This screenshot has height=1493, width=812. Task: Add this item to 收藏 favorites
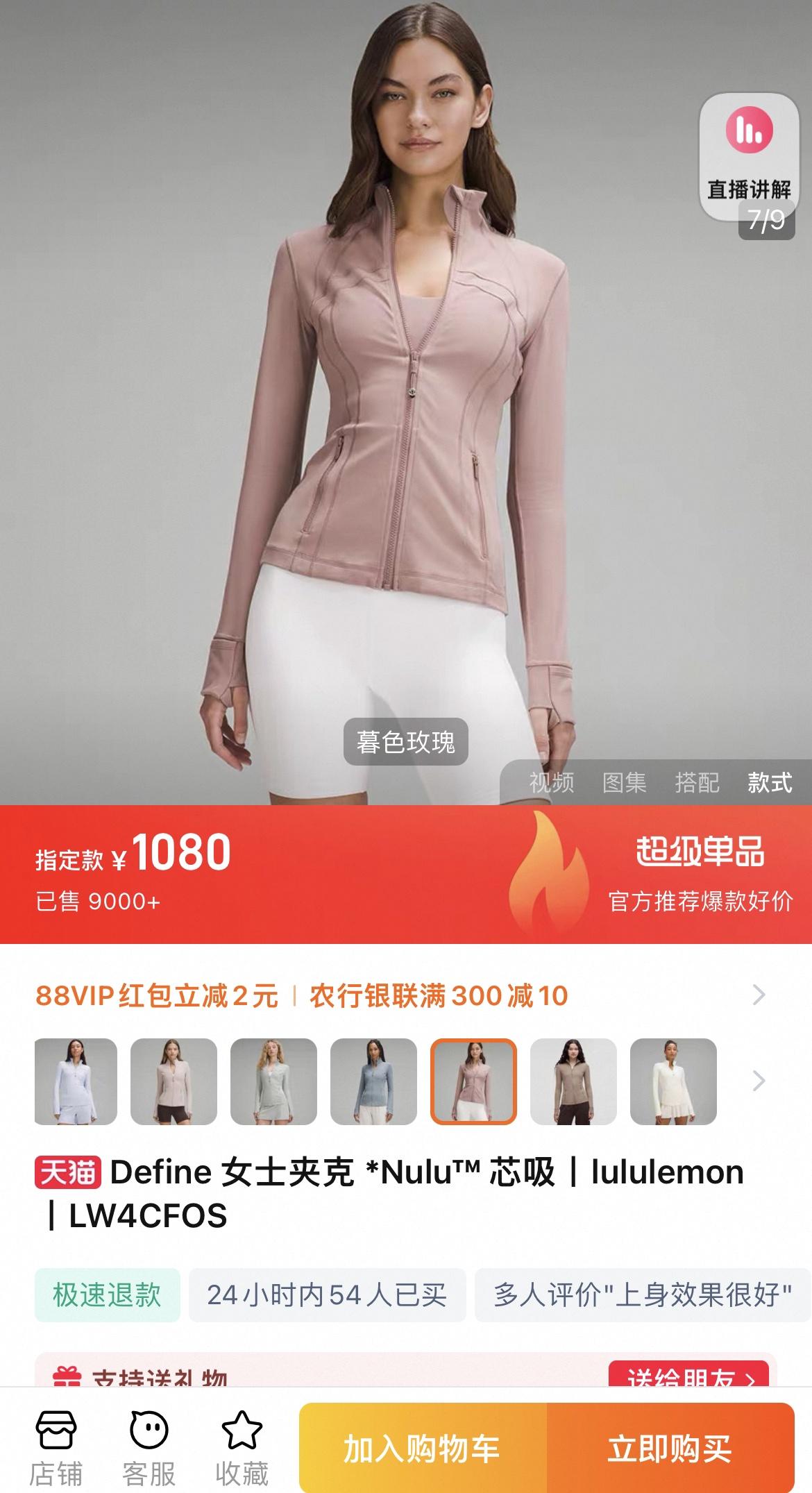point(242,1446)
